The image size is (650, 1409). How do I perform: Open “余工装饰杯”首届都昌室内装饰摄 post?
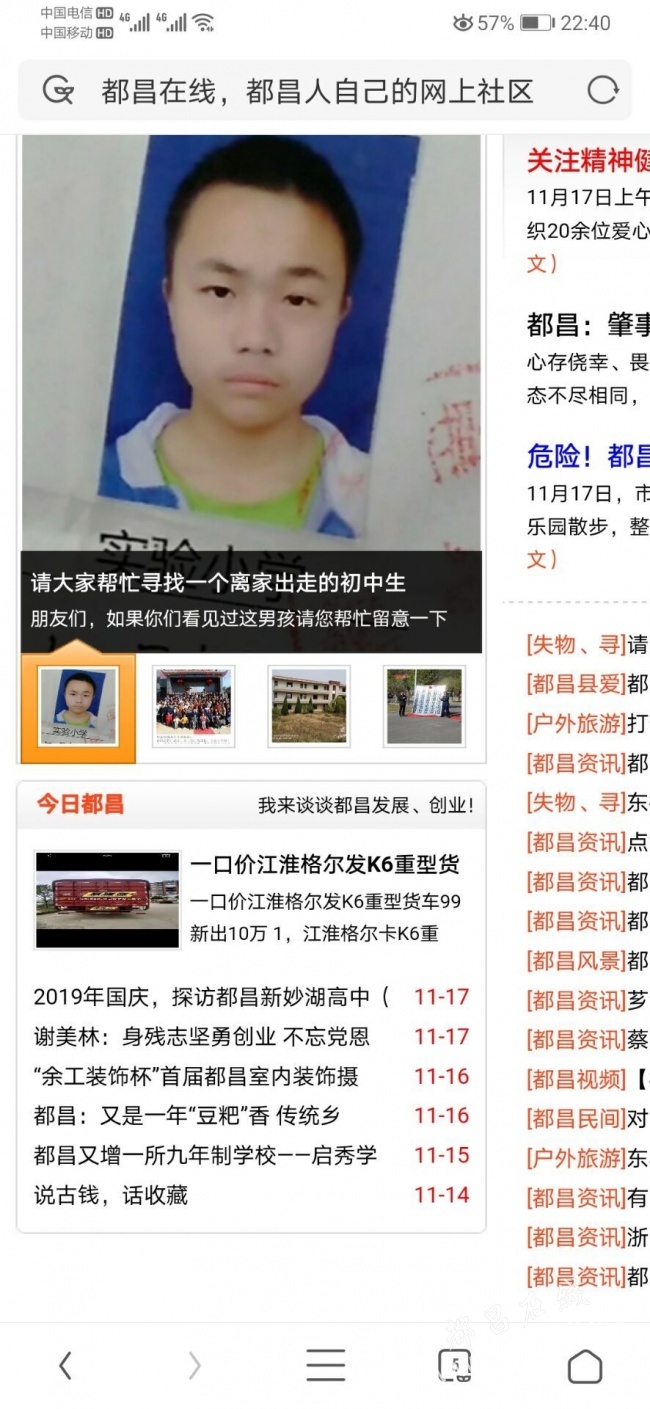[x=195, y=1077]
